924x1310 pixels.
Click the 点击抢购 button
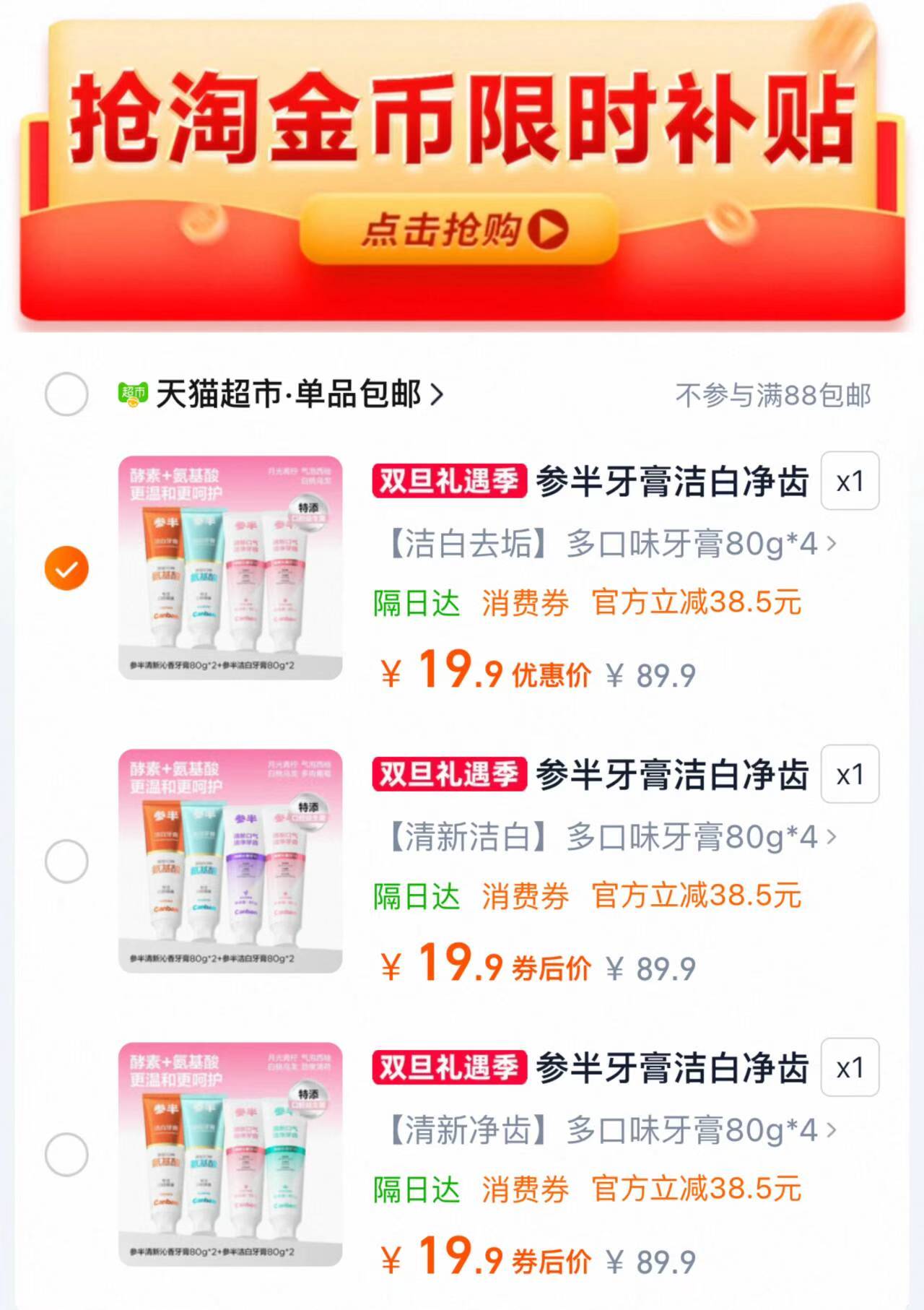click(462, 231)
